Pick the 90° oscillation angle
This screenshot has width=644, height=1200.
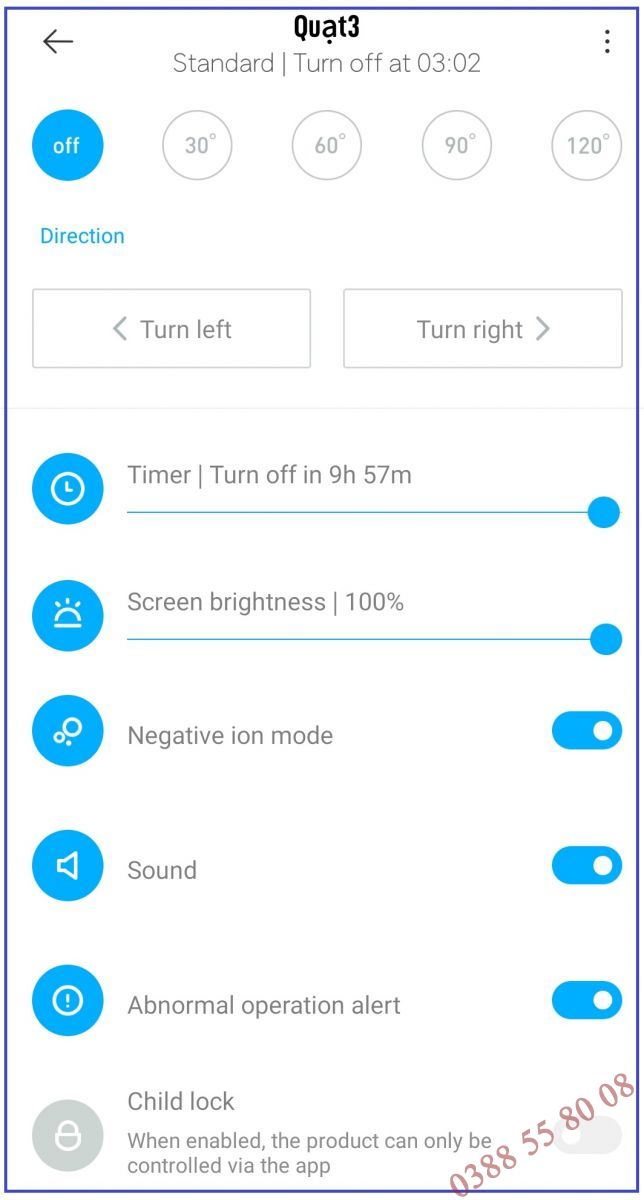click(x=457, y=146)
